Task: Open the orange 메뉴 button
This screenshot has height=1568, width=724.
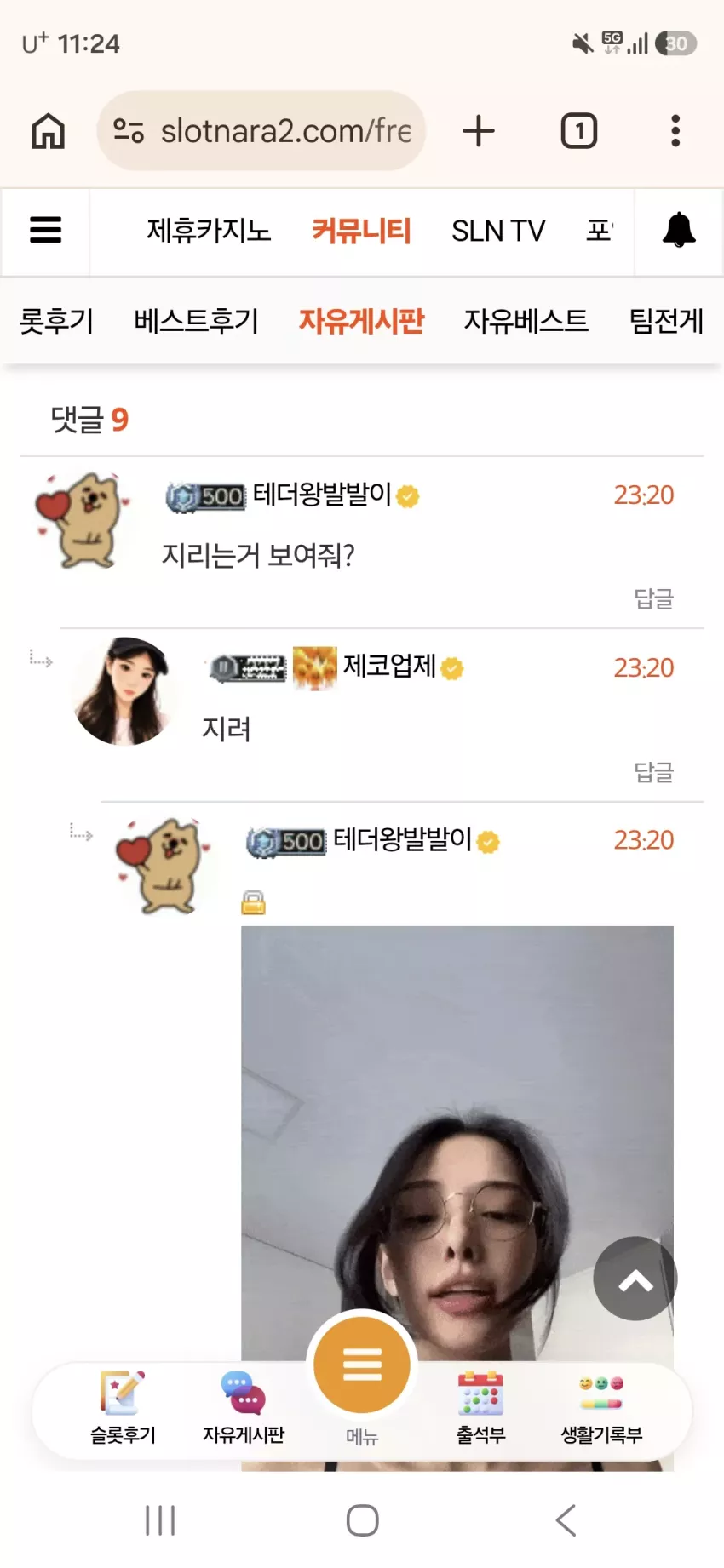Action: (362, 1365)
